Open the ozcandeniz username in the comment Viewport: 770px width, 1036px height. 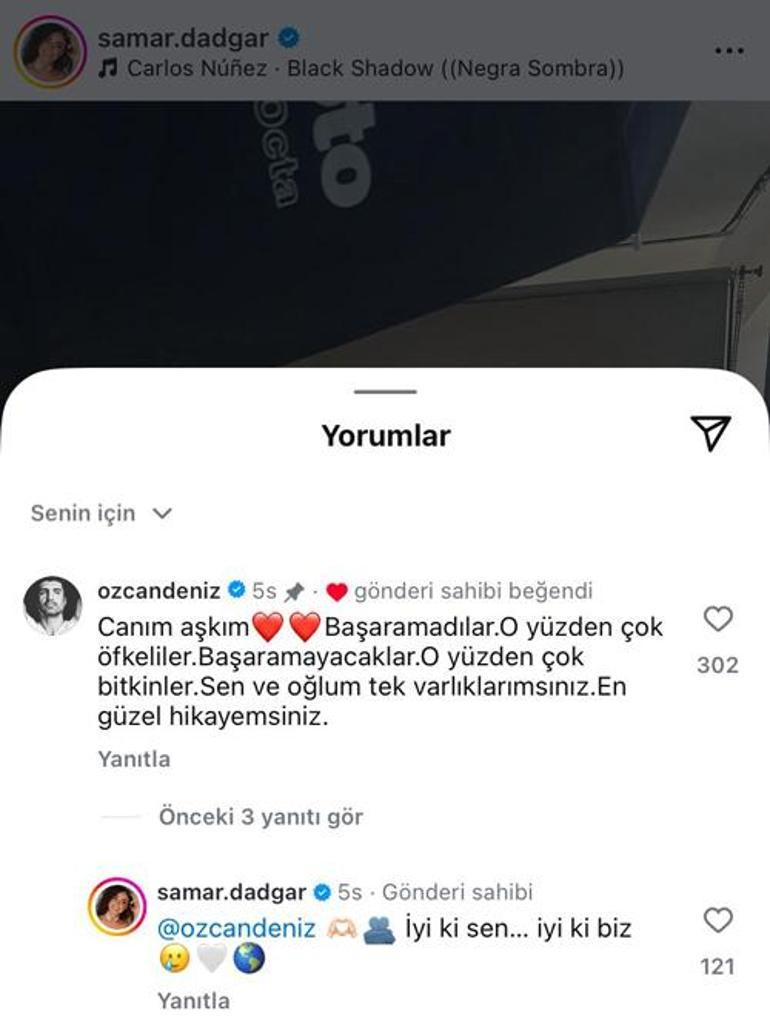click(160, 591)
